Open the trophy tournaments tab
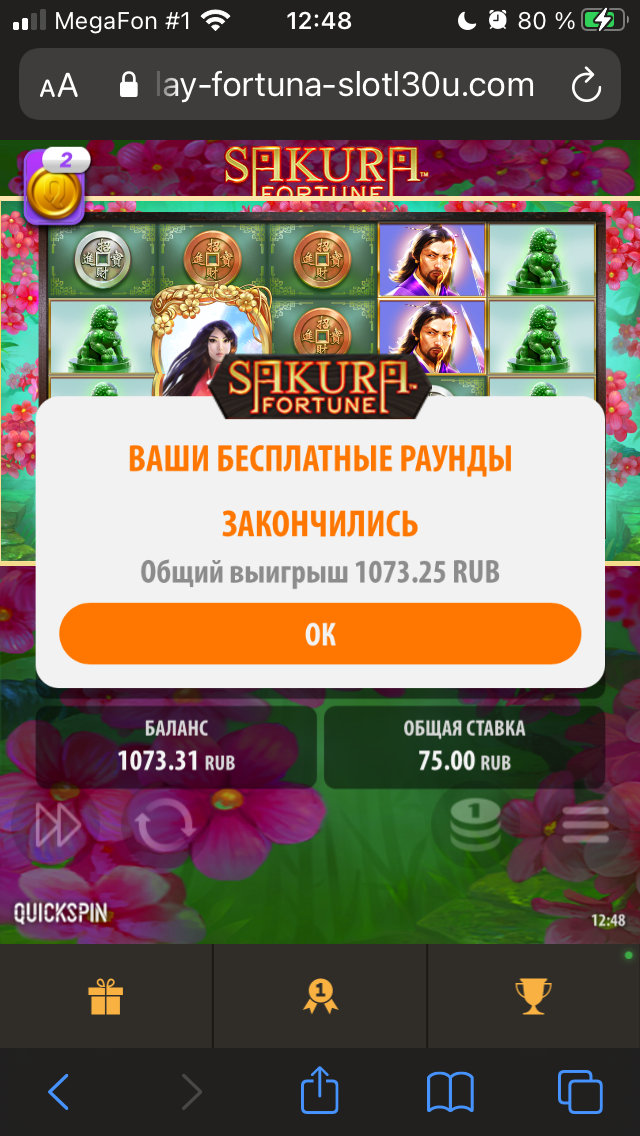The height and width of the screenshot is (1136, 640). [x=533, y=995]
